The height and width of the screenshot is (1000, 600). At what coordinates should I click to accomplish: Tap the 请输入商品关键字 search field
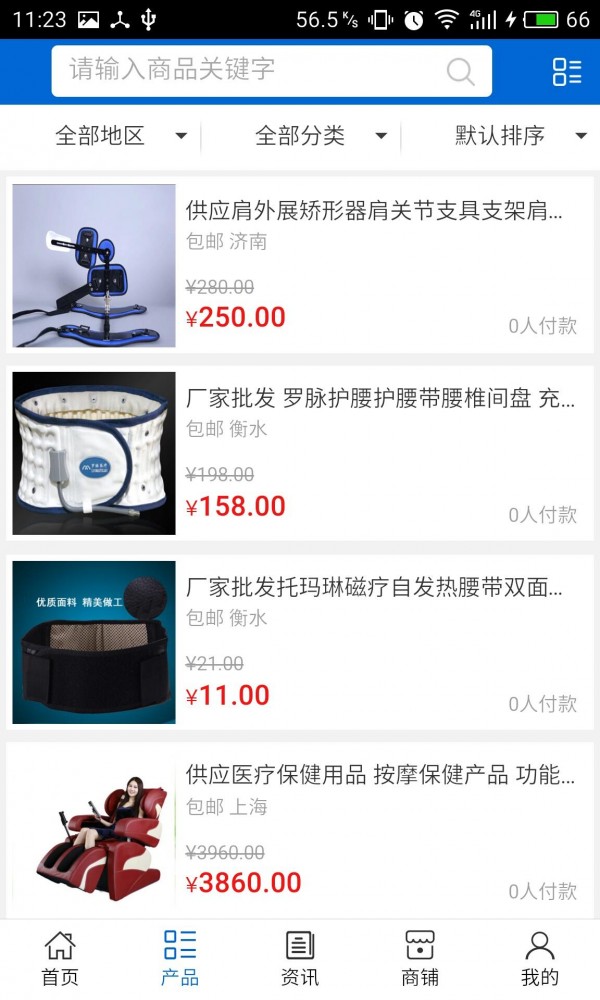pos(255,71)
